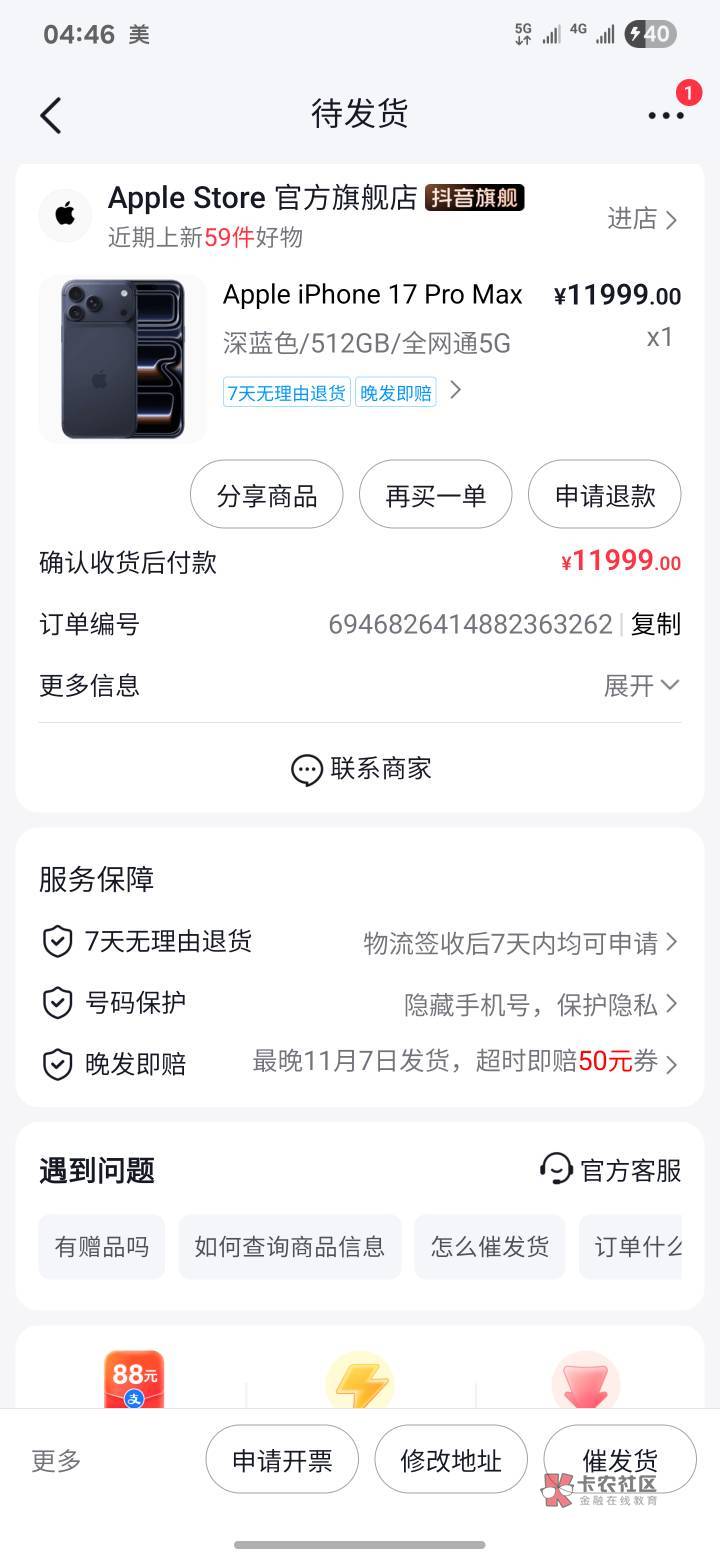Tap 申请开票 to request an invoice
This screenshot has width=720, height=1560.
282,1460
